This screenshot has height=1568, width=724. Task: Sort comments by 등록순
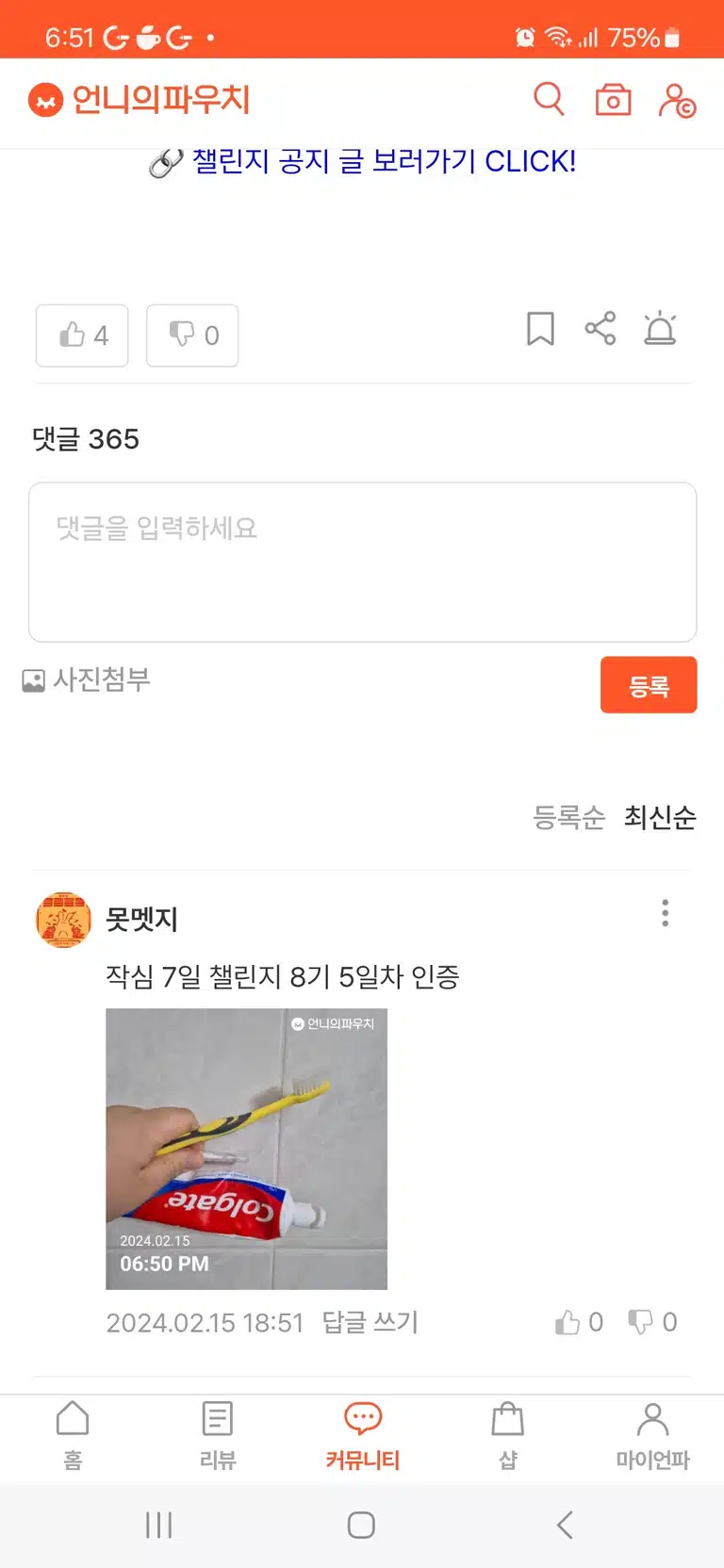point(569,817)
